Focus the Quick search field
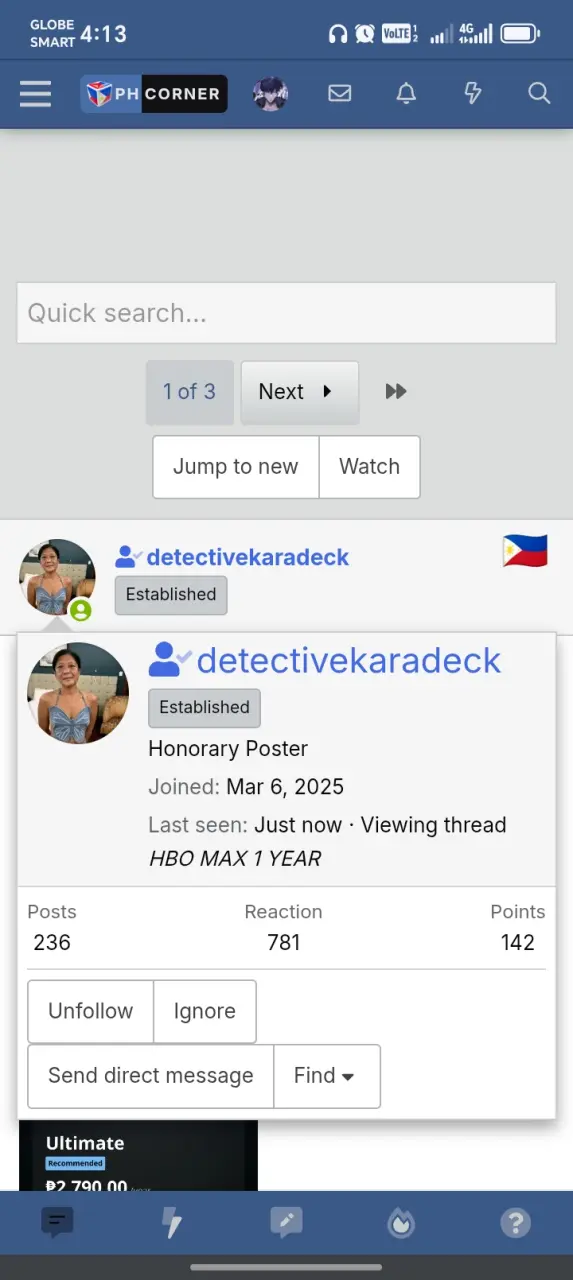This screenshot has height=1280, width=573. click(x=286, y=313)
